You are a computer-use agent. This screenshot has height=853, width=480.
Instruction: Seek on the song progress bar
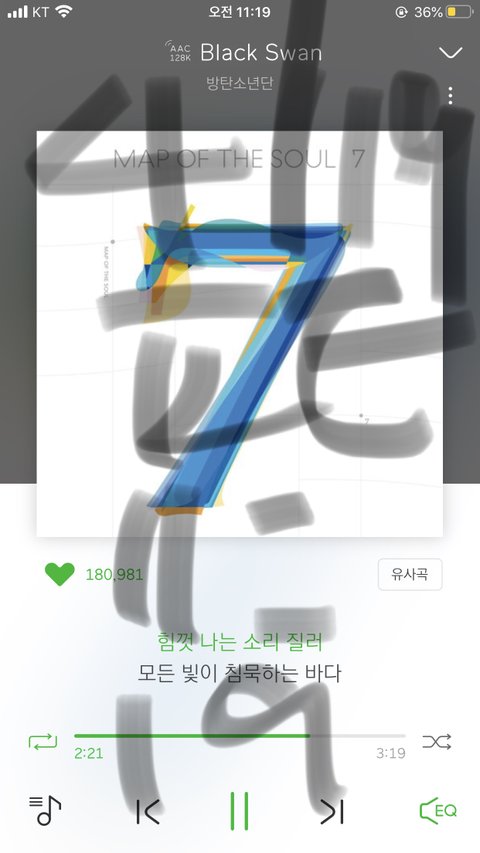click(240, 736)
